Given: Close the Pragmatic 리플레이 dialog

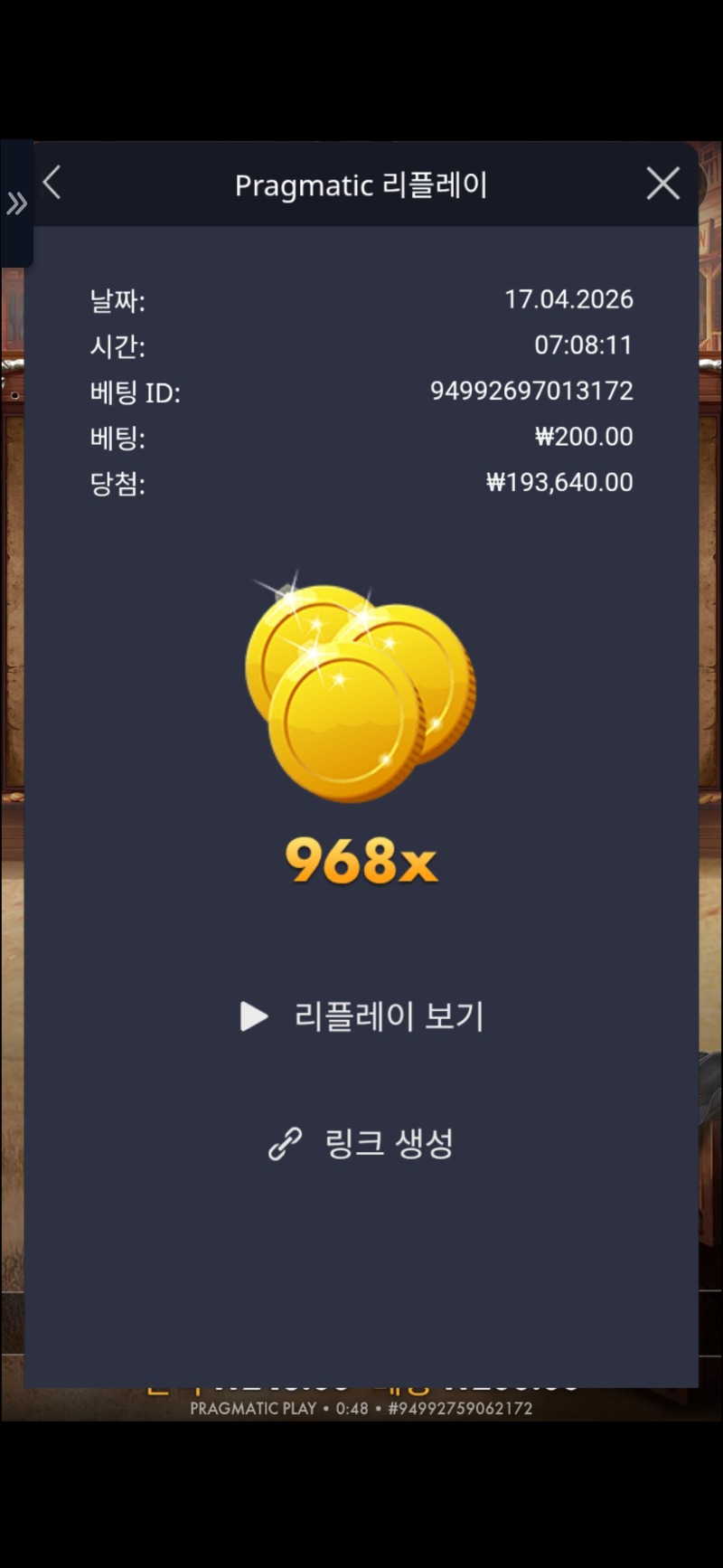Looking at the screenshot, I should coord(662,184).
